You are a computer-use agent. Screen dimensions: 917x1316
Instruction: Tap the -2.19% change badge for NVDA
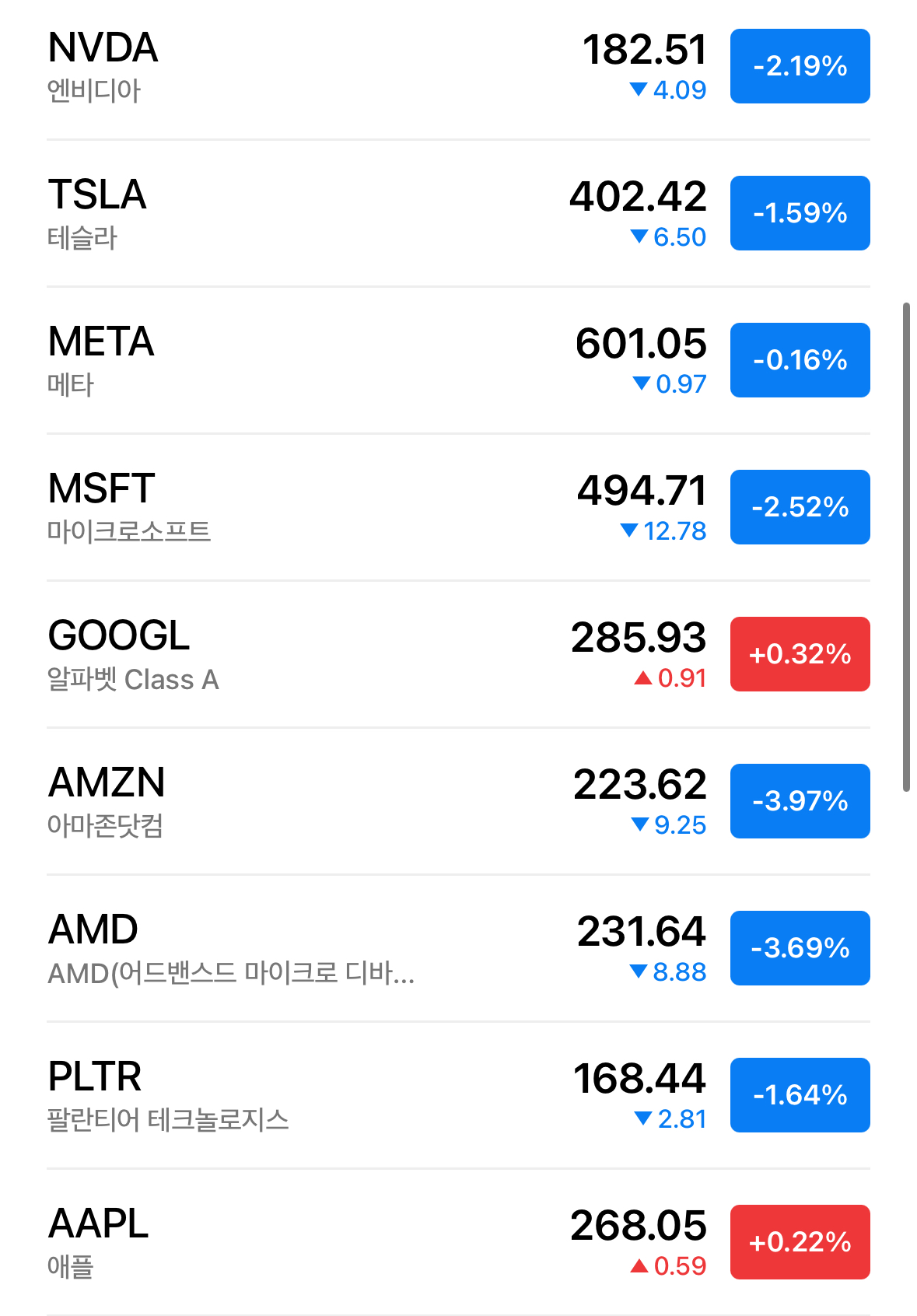point(800,66)
